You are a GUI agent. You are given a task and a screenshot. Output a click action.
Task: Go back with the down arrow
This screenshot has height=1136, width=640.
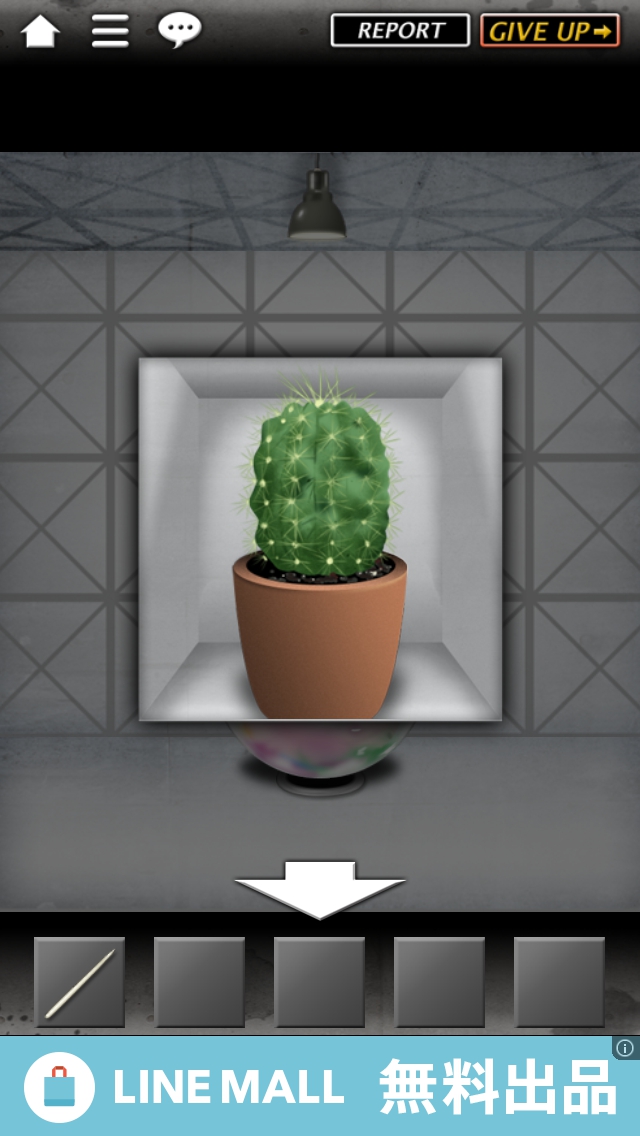[320, 887]
